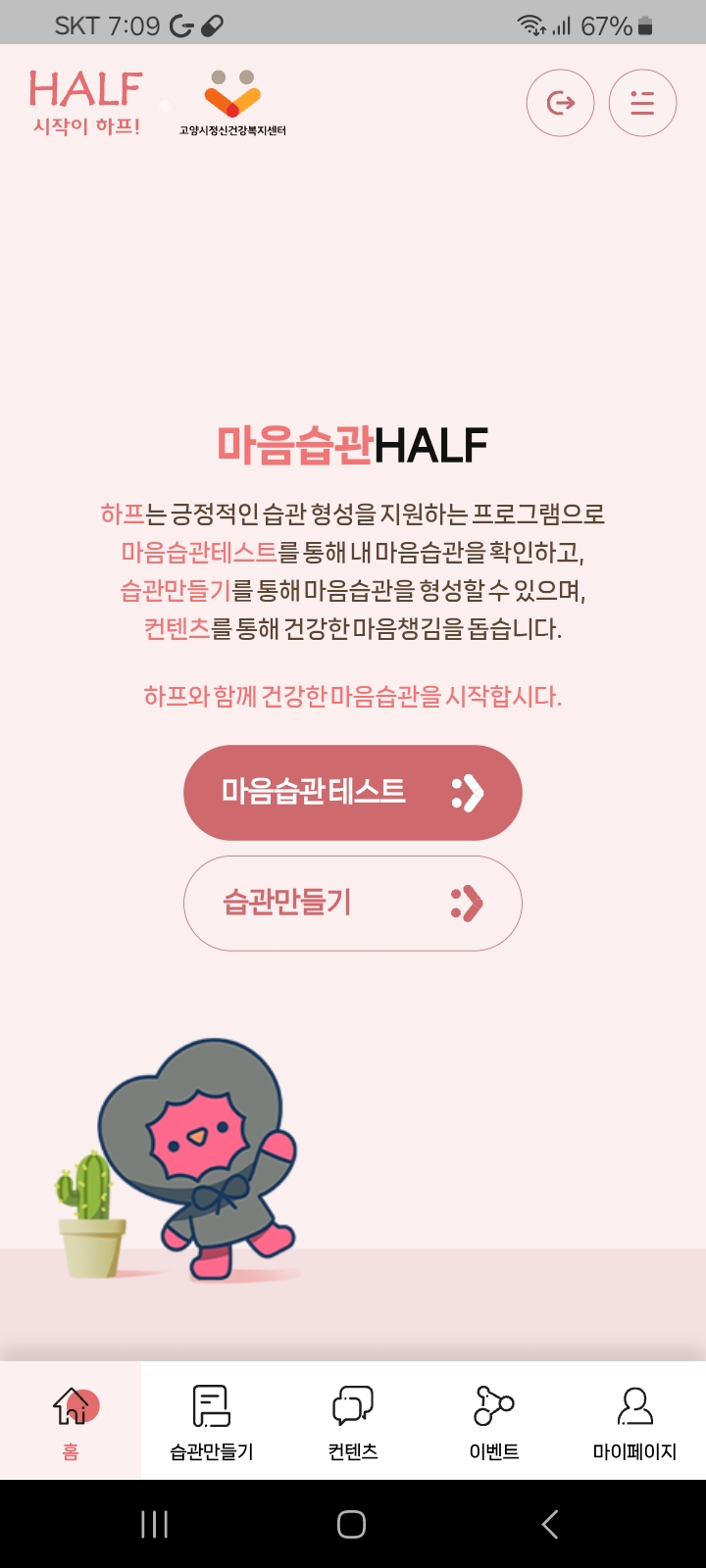Switch to the 컨텐츠 tab

353,1420
